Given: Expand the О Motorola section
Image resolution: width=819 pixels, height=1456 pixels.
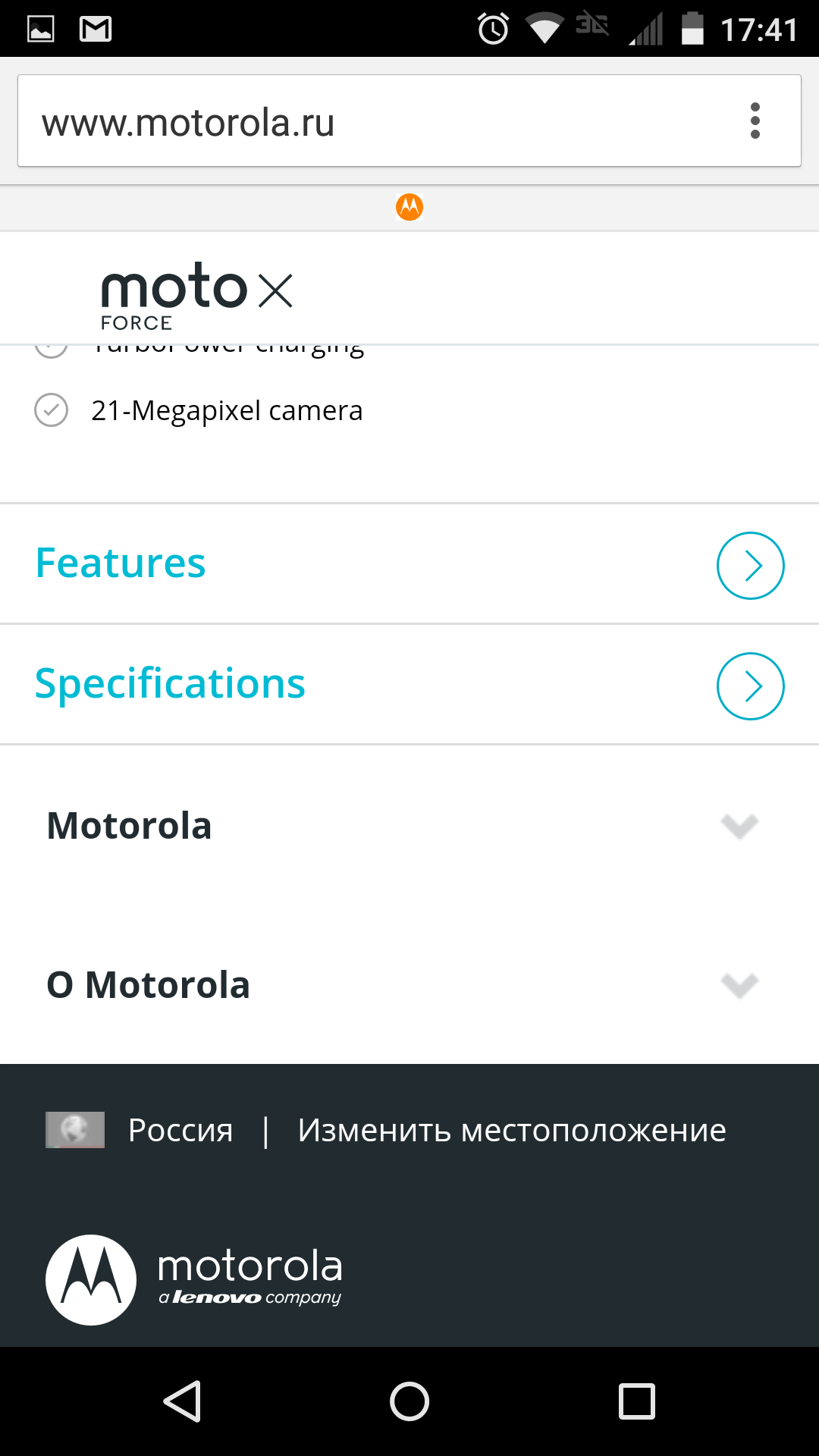Looking at the screenshot, I should pyautogui.click(x=409, y=984).
